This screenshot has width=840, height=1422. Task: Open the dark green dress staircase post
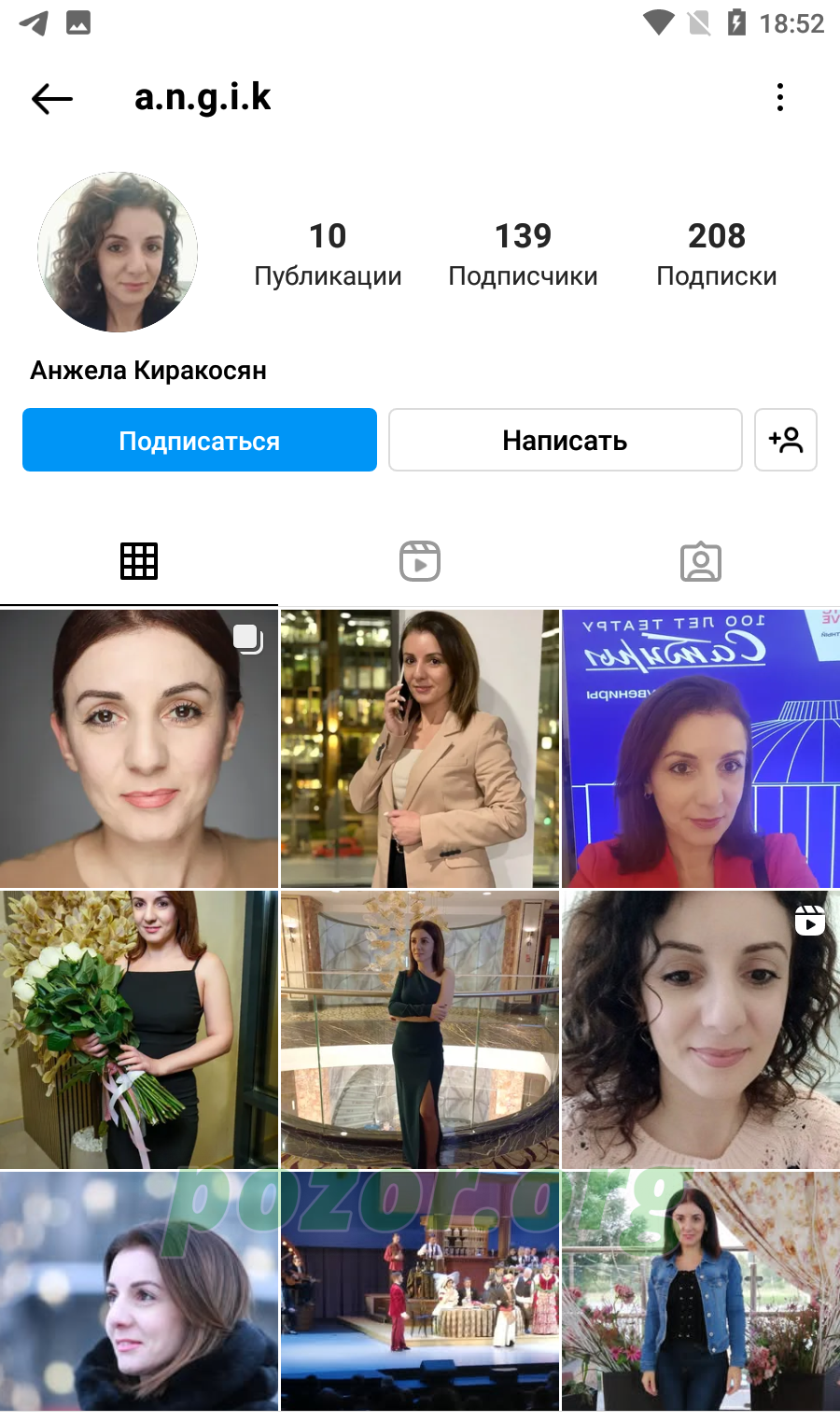[x=420, y=1030]
